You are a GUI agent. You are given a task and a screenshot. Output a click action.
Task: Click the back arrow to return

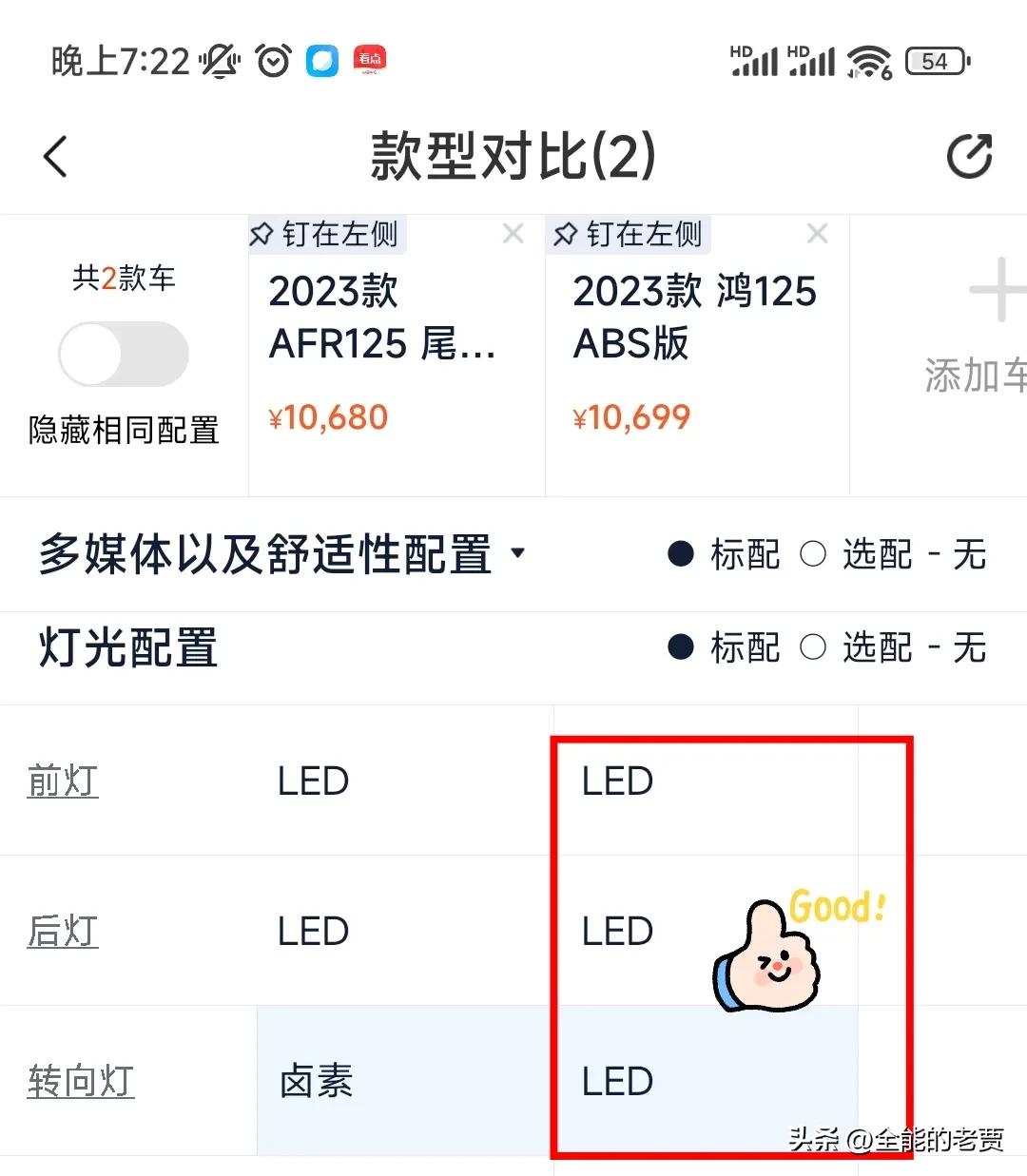(x=54, y=157)
